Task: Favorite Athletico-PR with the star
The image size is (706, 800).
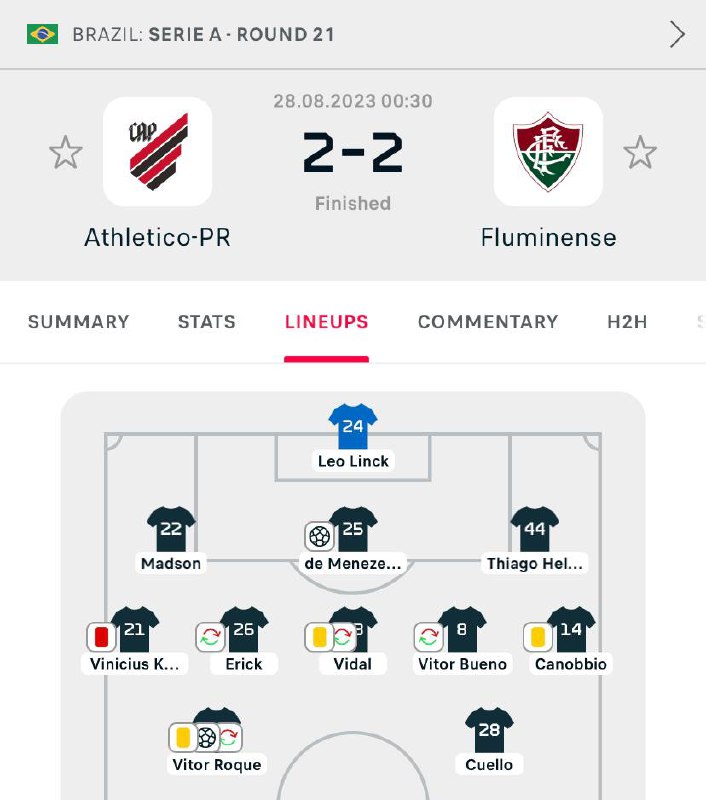Action: (66, 153)
